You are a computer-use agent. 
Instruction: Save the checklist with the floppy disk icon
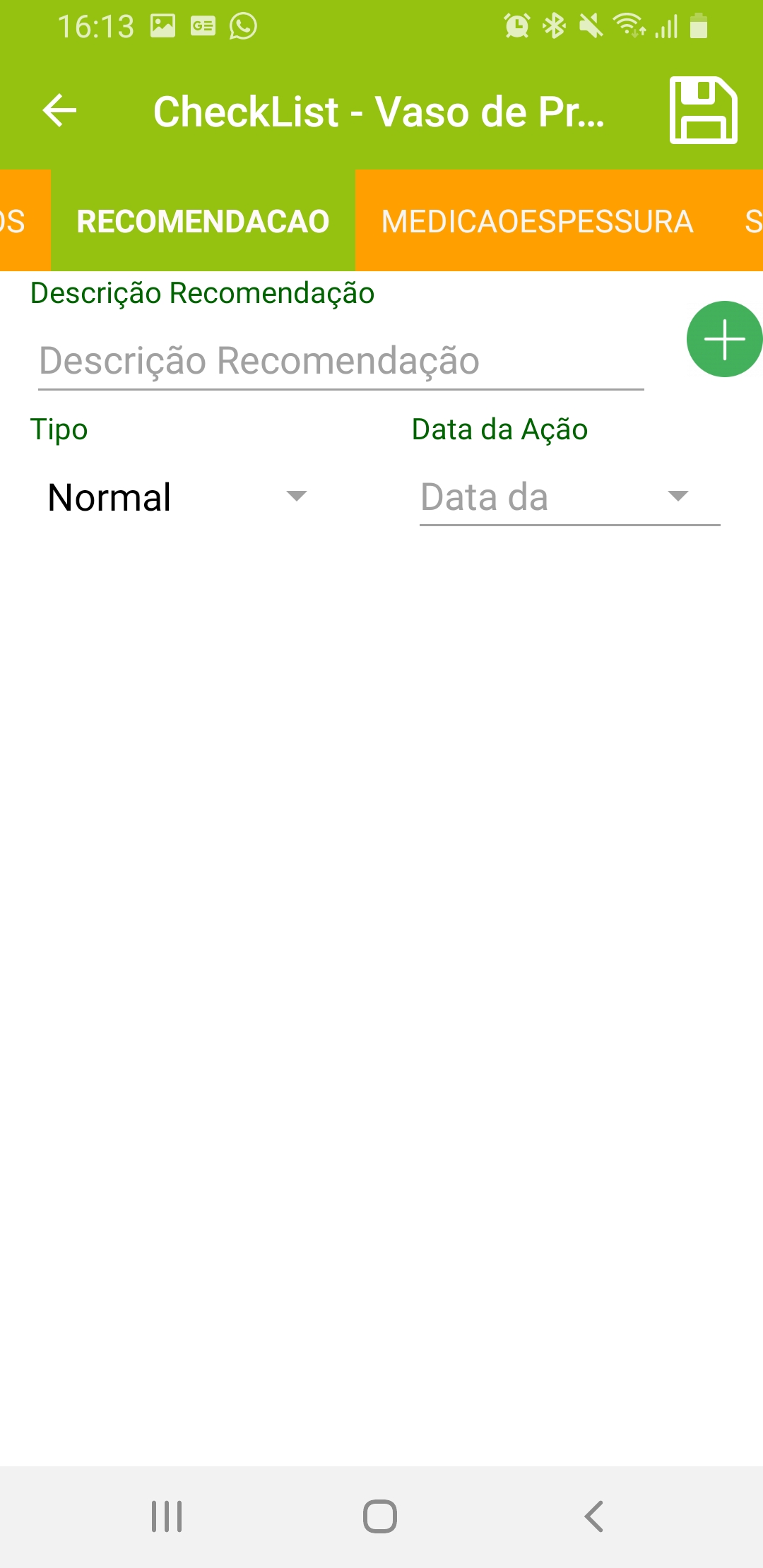pyautogui.click(x=703, y=111)
